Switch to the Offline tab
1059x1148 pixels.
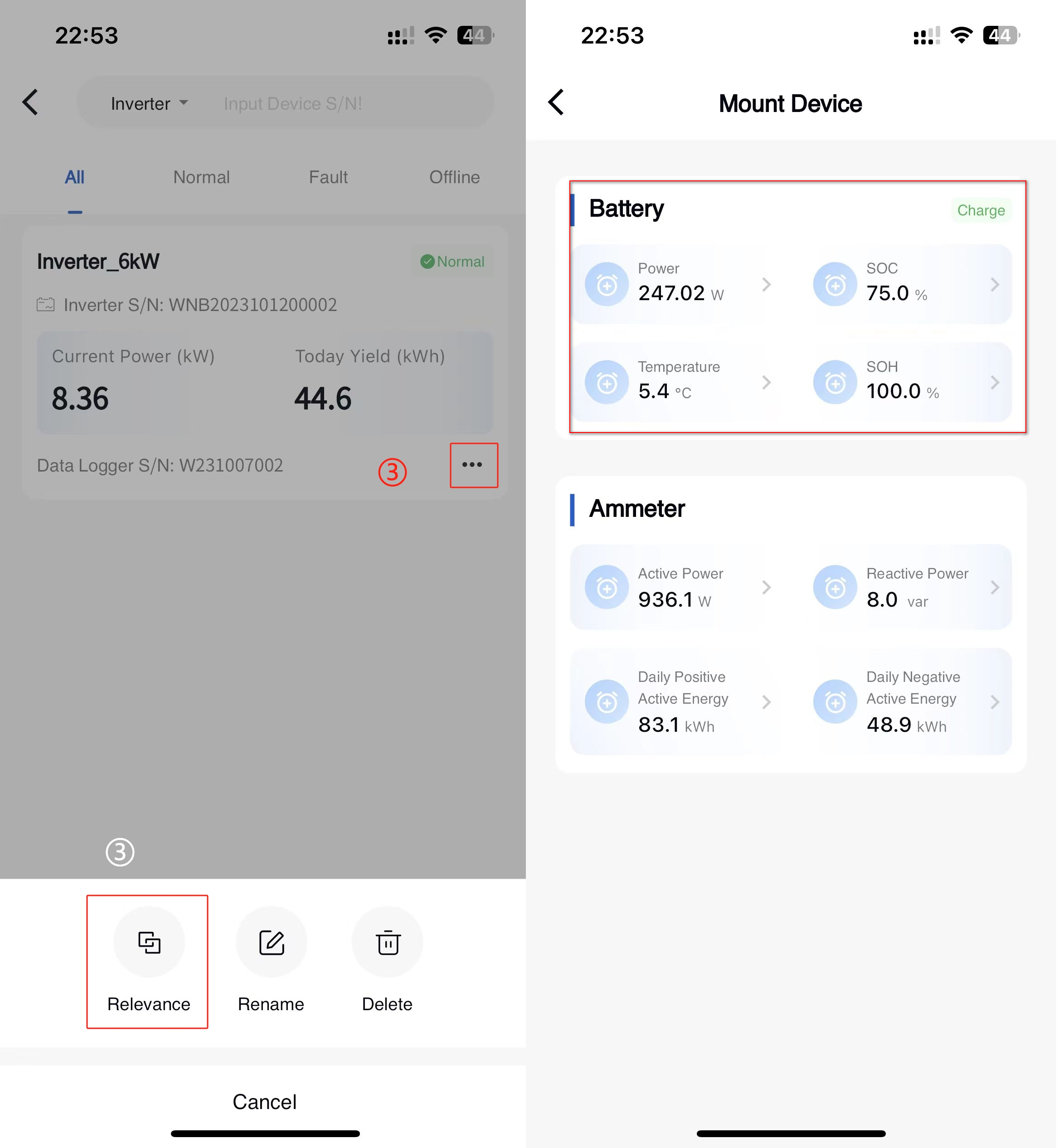pyautogui.click(x=454, y=177)
